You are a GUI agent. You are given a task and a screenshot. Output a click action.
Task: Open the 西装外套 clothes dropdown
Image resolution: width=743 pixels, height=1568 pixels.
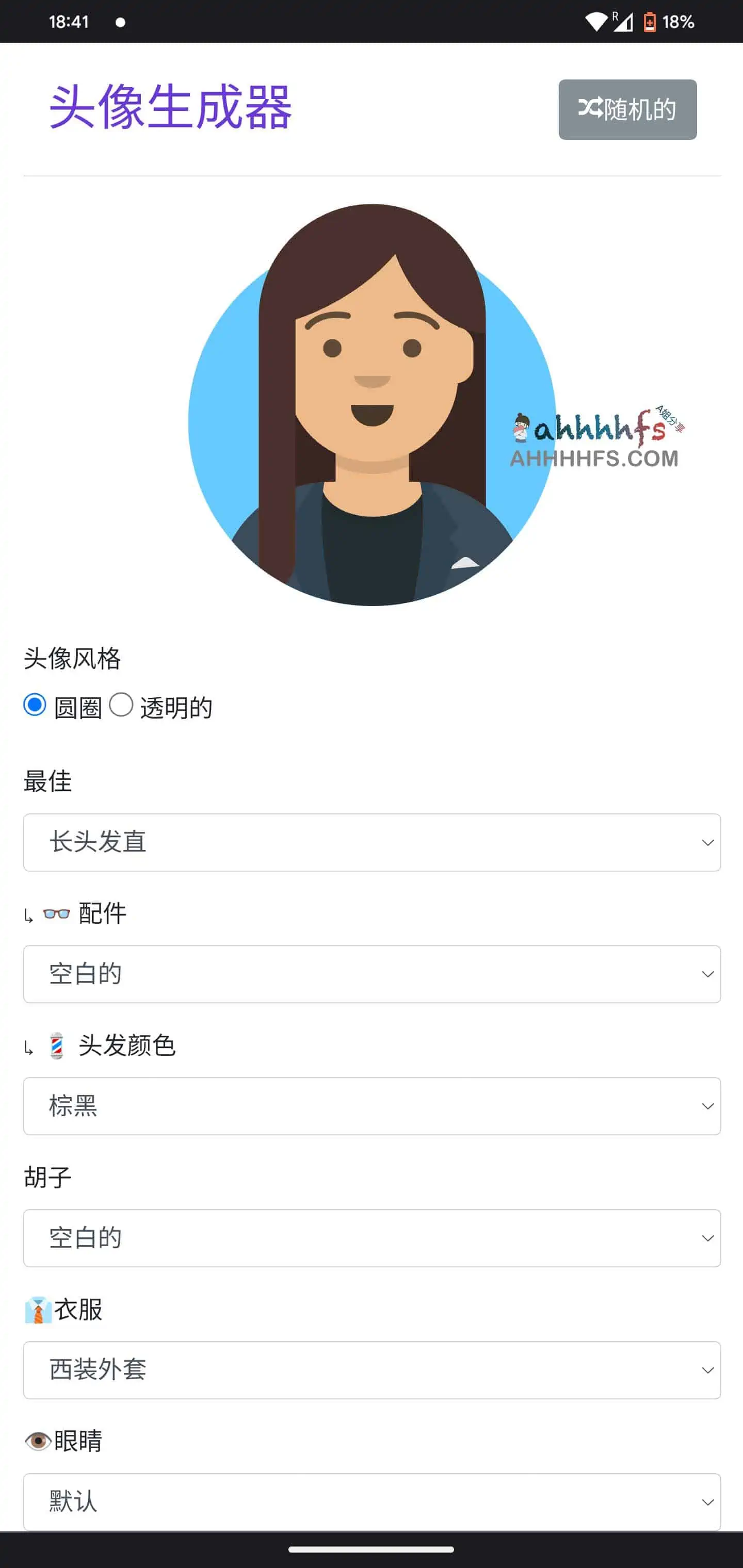pos(372,1369)
